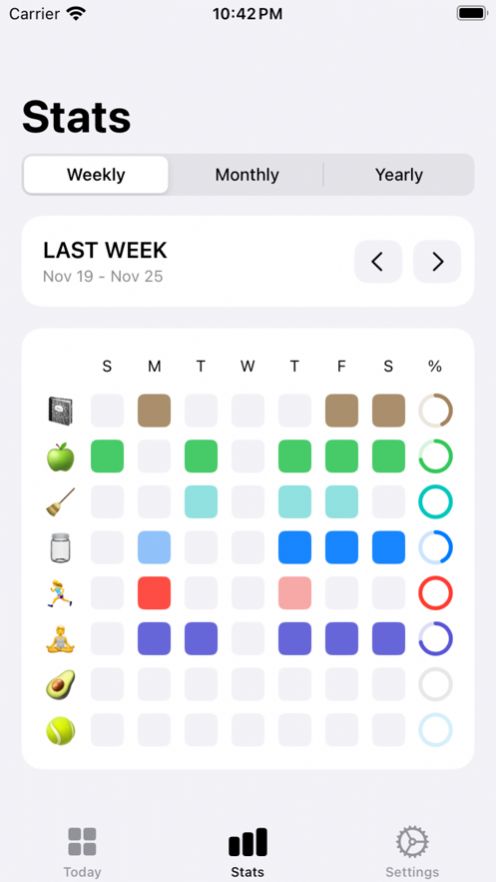
Task: Go to the next week
Action: pos(438,262)
